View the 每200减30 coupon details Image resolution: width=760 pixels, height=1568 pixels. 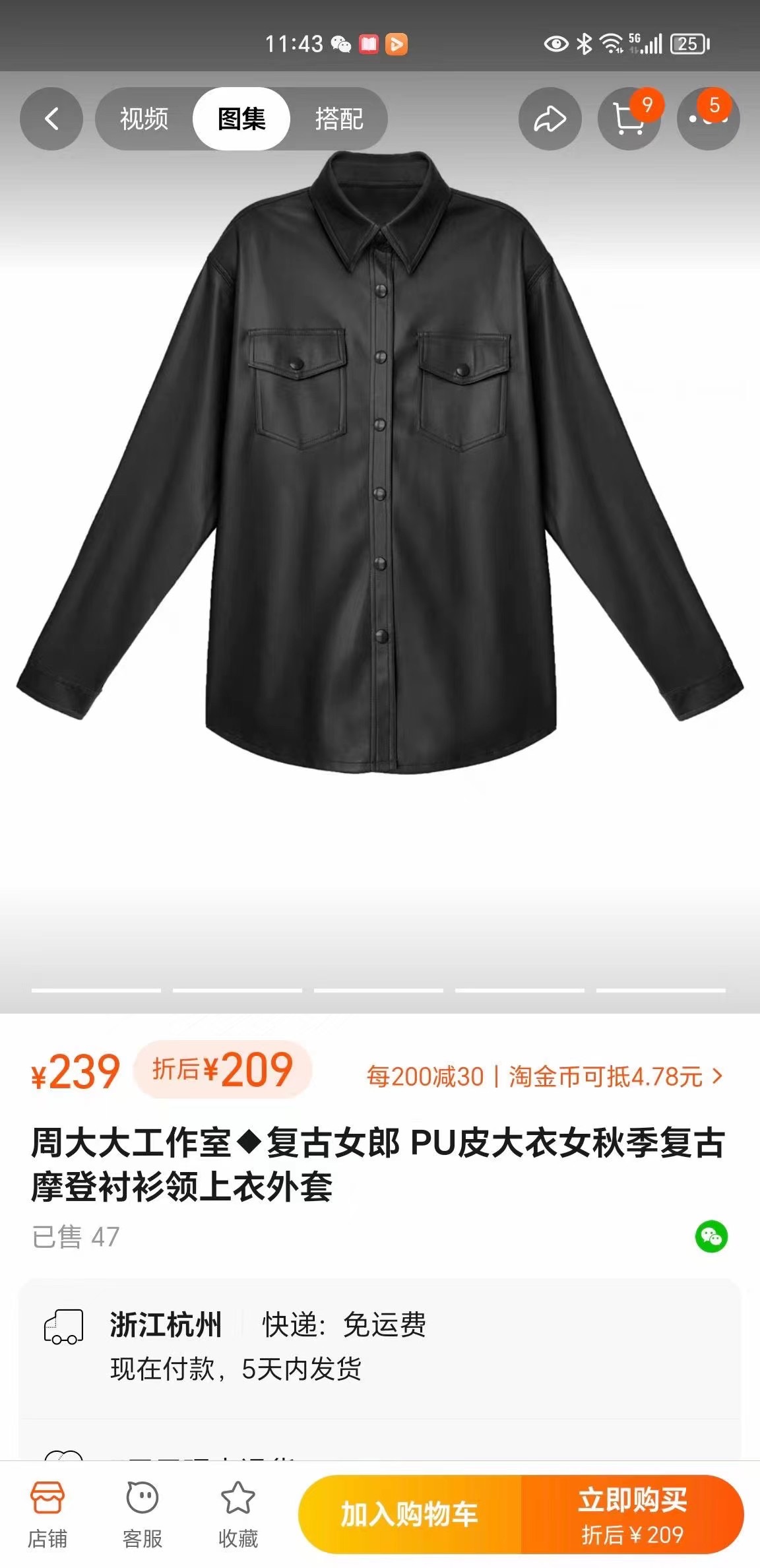pyautogui.click(x=545, y=1076)
